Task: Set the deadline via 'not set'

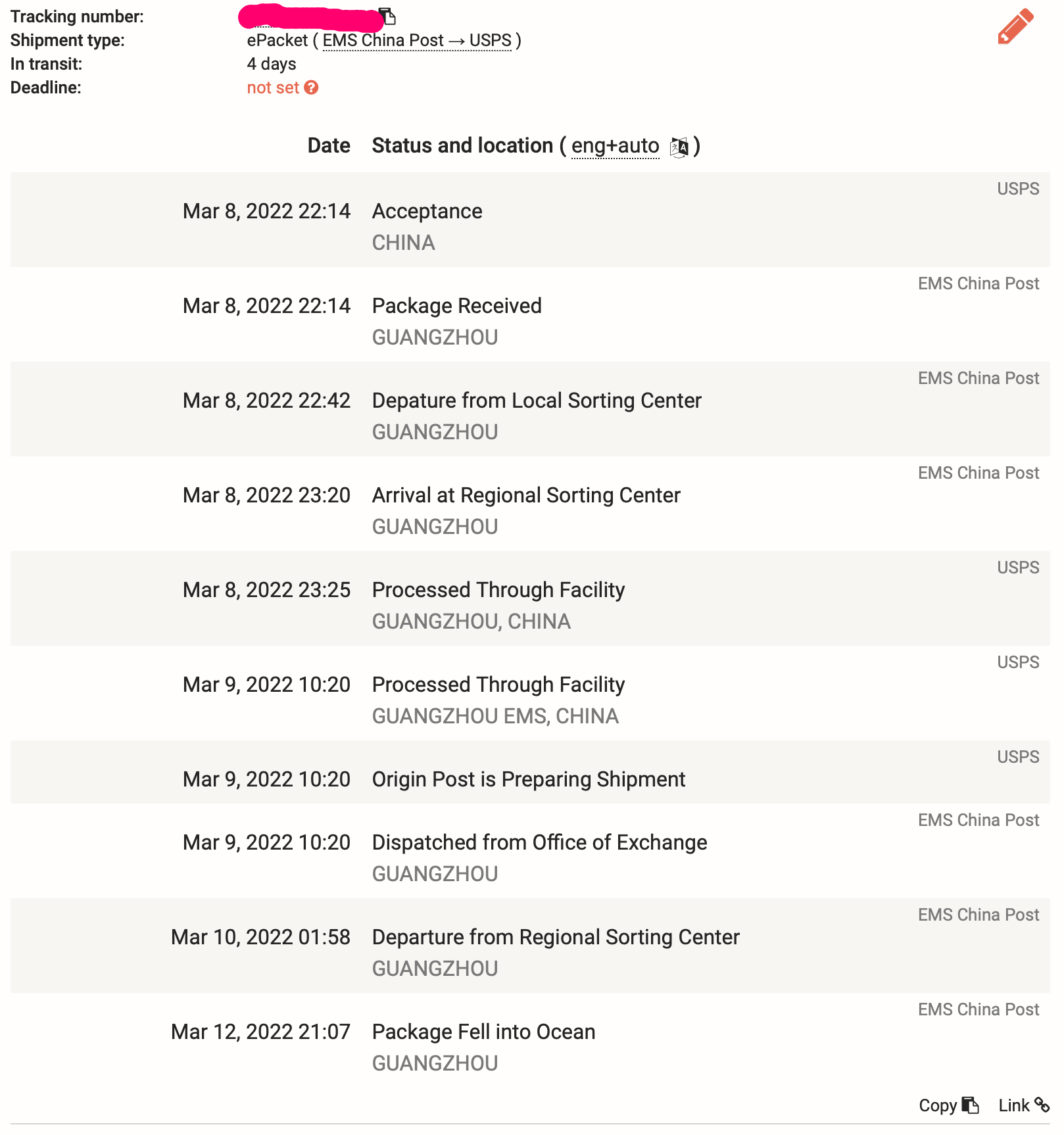Action: [x=273, y=87]
